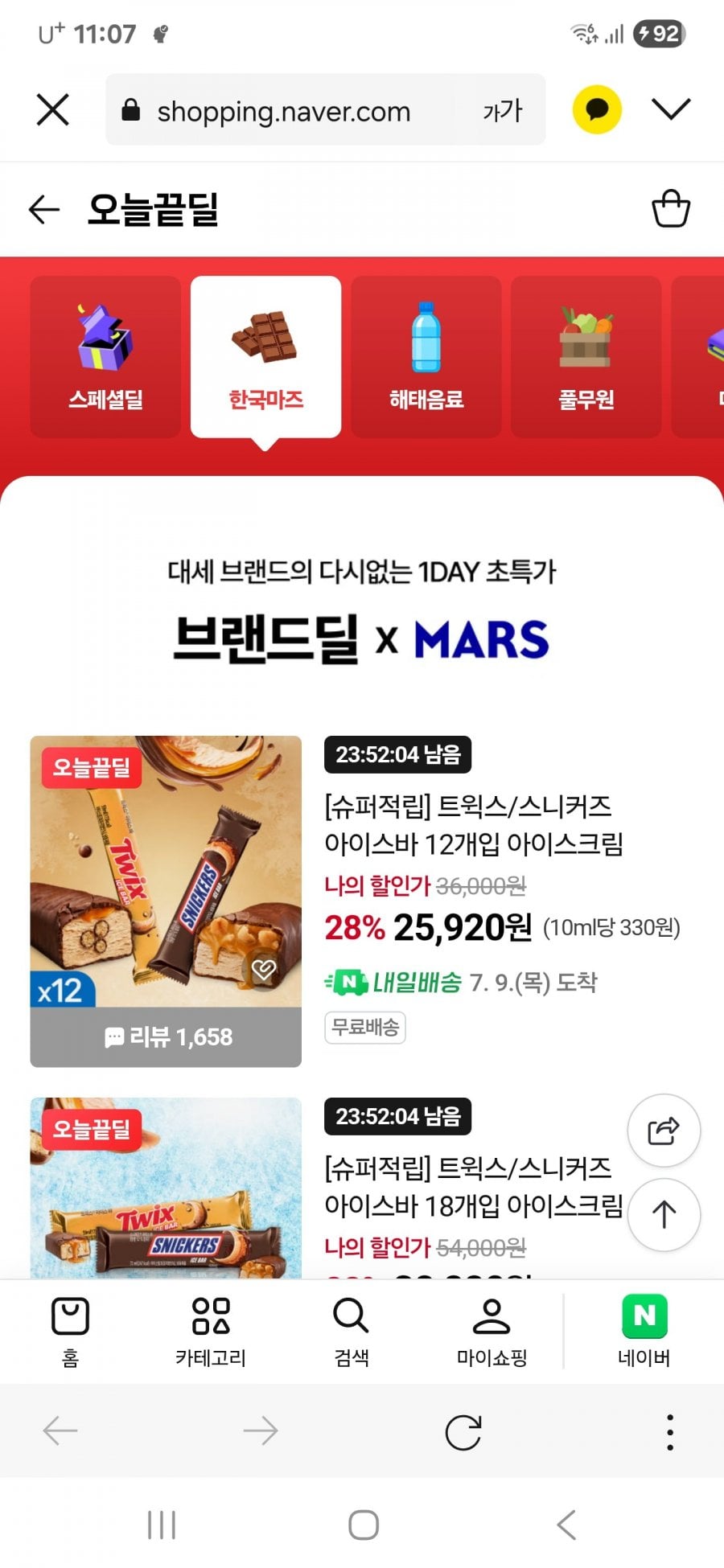The height and width of the screenshot is (1568, 724).
Task: Select the 해태음료 brand tab
Action: click(426, 357)
